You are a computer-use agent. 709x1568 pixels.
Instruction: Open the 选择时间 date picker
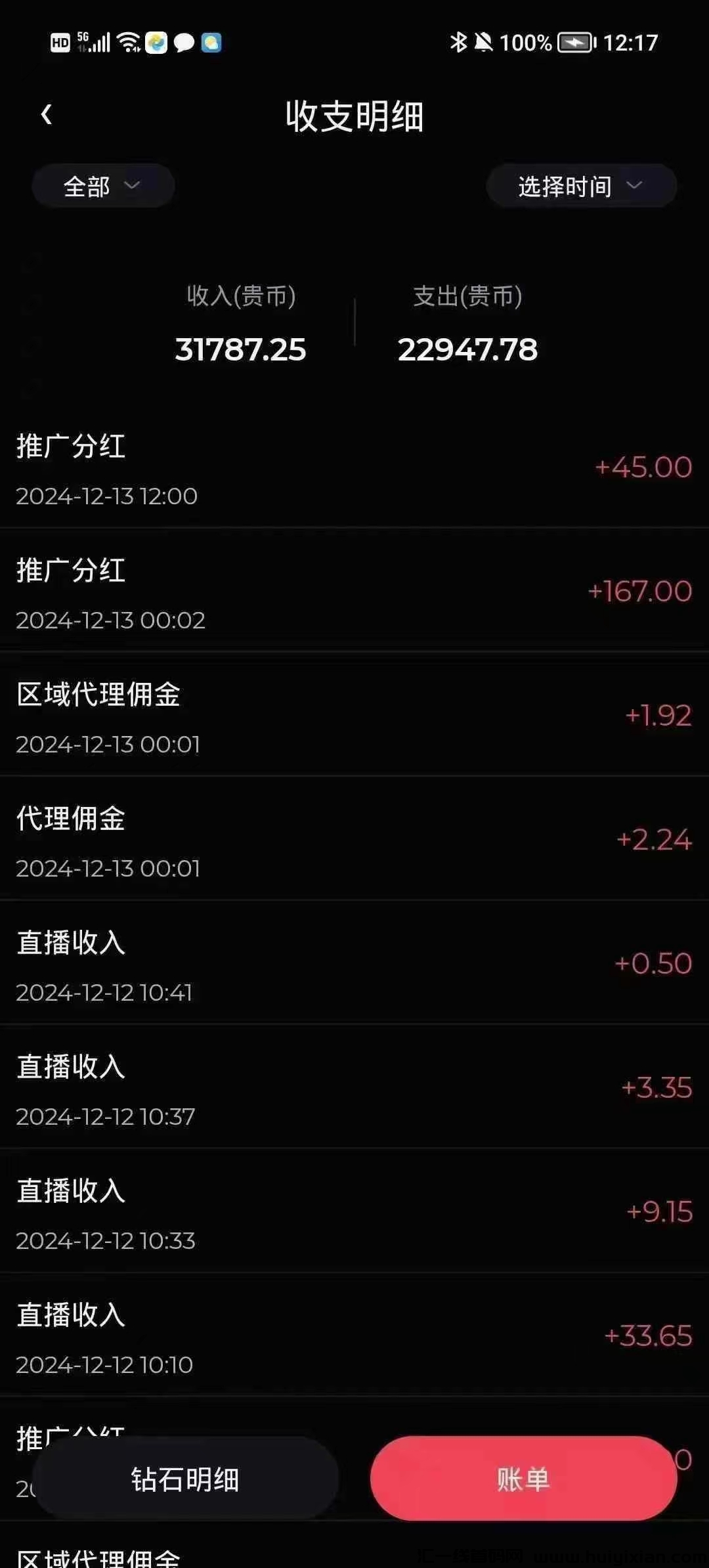click(x=581, y=186)
